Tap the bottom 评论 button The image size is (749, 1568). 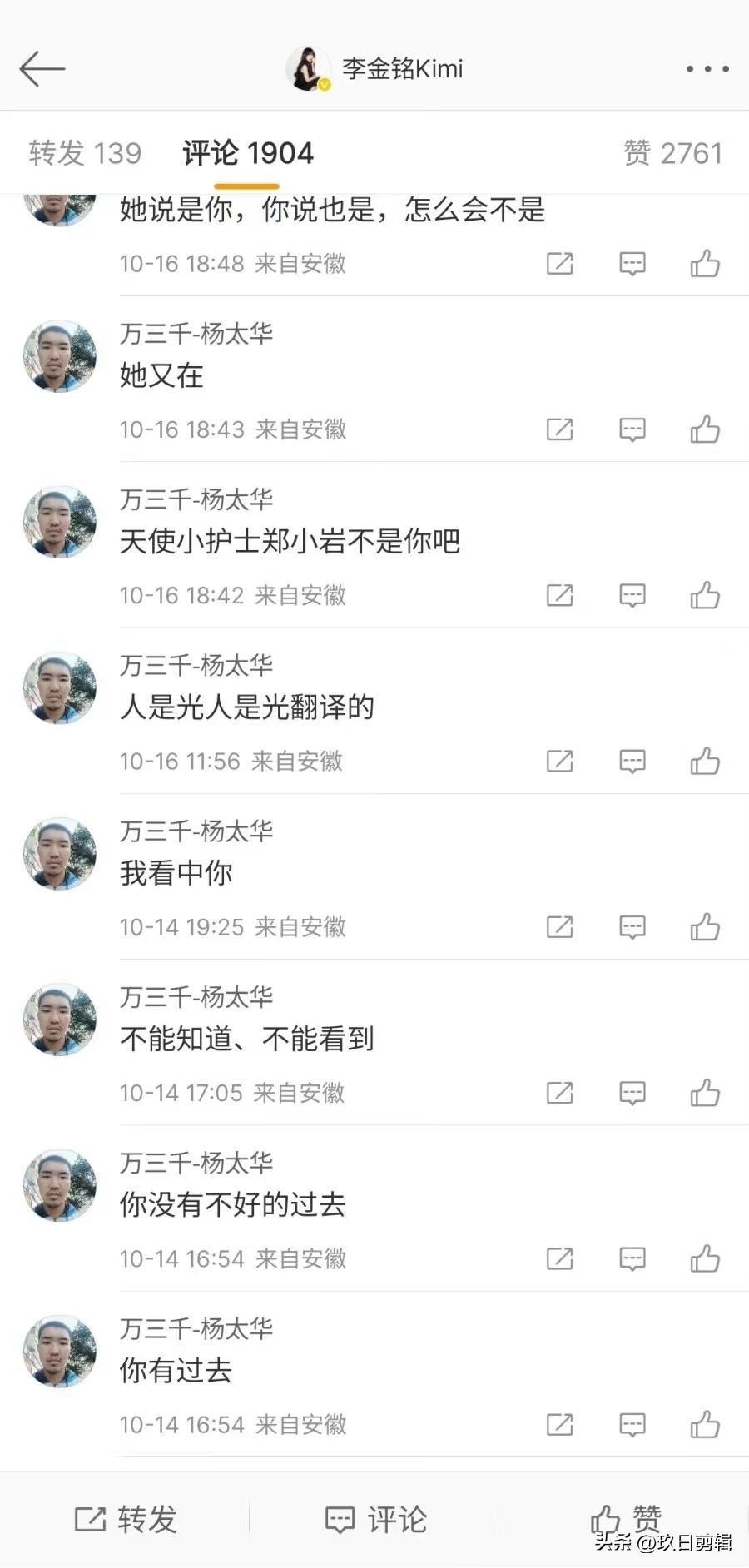(375, 1519)
